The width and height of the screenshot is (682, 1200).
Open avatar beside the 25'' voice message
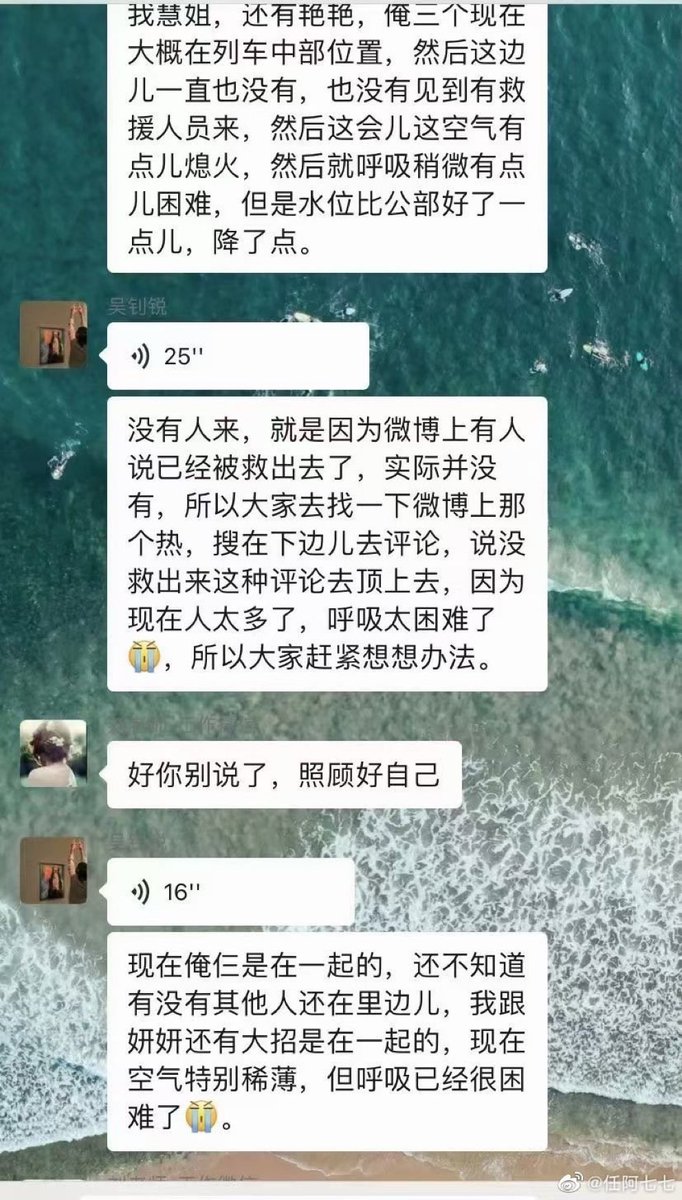coord(53,334)
